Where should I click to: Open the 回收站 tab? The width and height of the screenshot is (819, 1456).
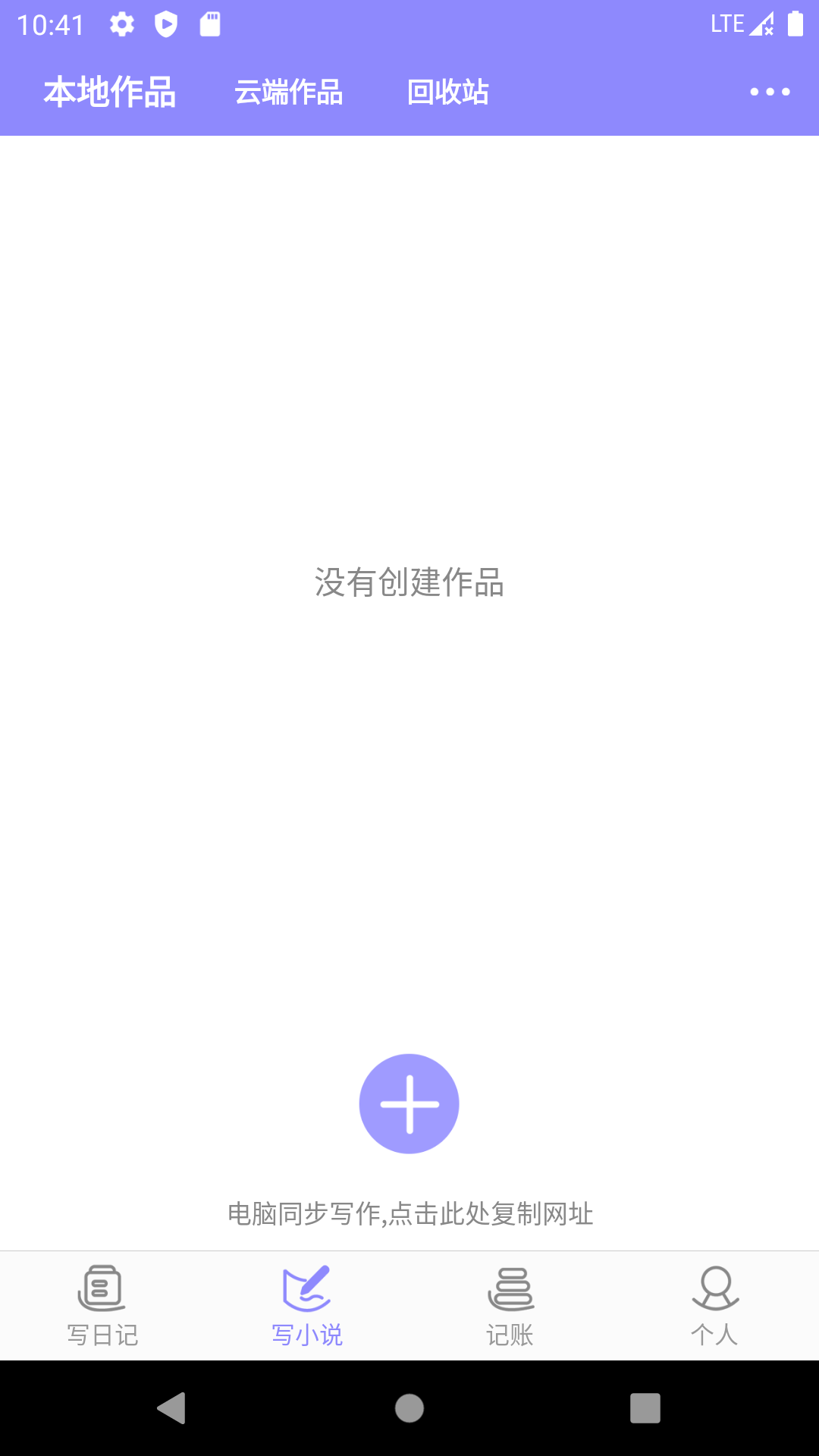click(447, 92)
